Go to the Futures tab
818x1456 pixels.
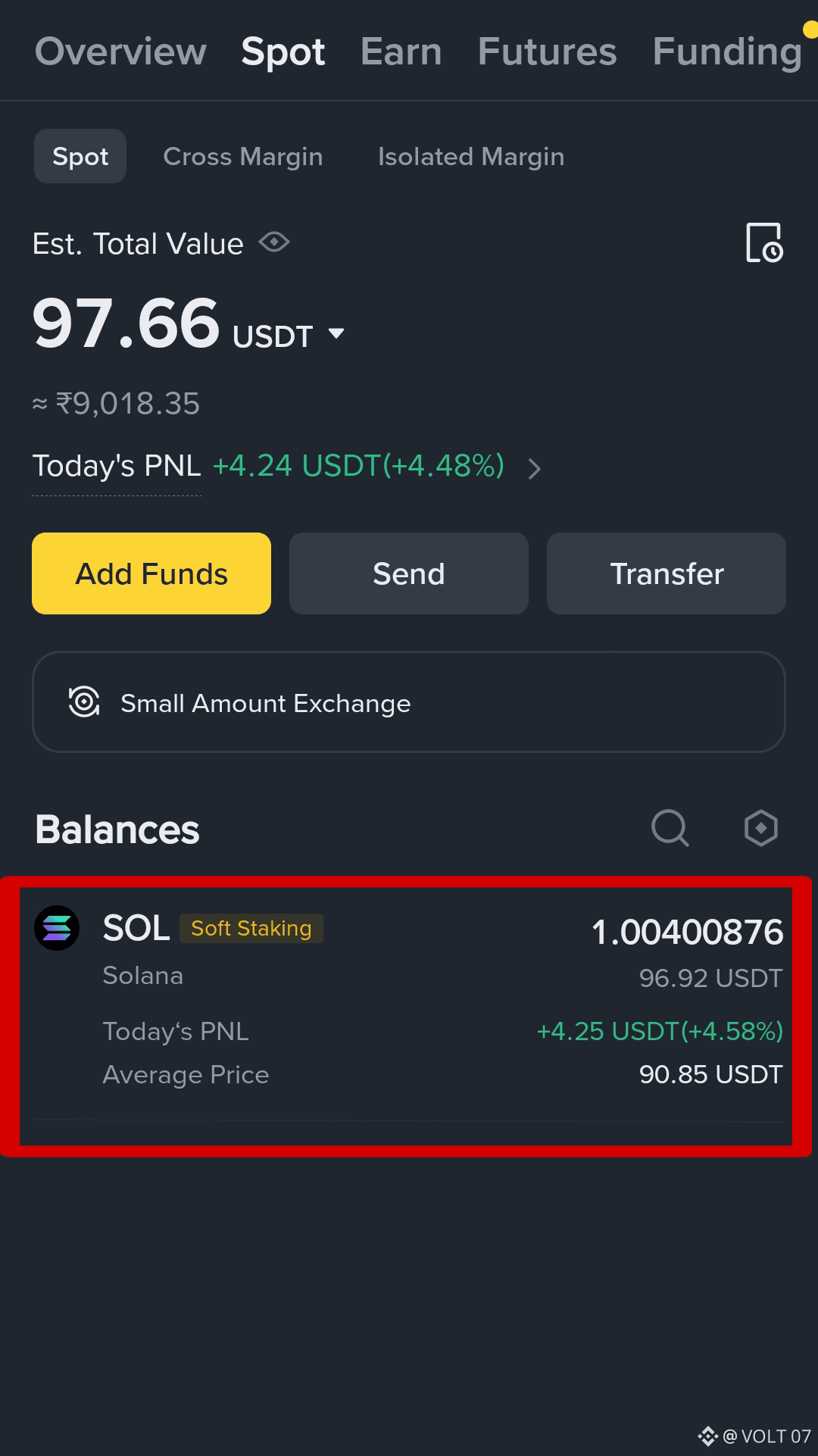click(x=547, y=52)
